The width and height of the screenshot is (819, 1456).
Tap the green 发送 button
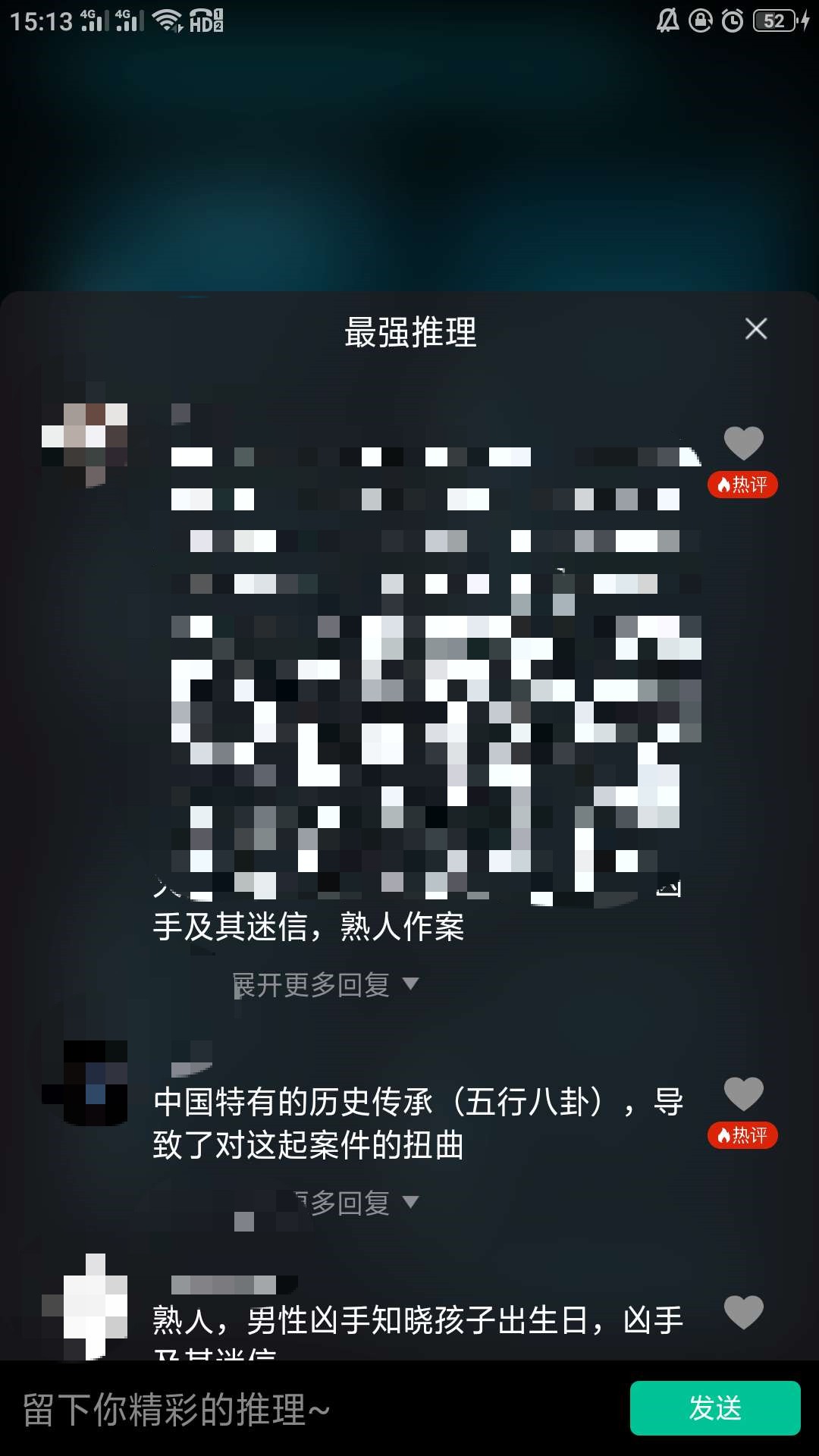[x=714, y=1408]
